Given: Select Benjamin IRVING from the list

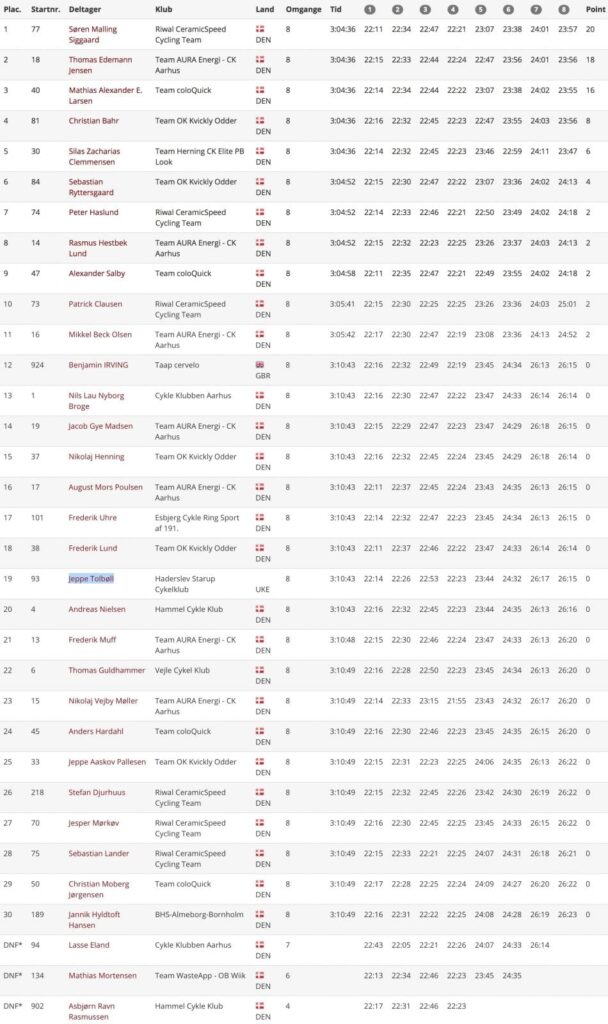Looking at the screenshot, I should tap(98, 365).
